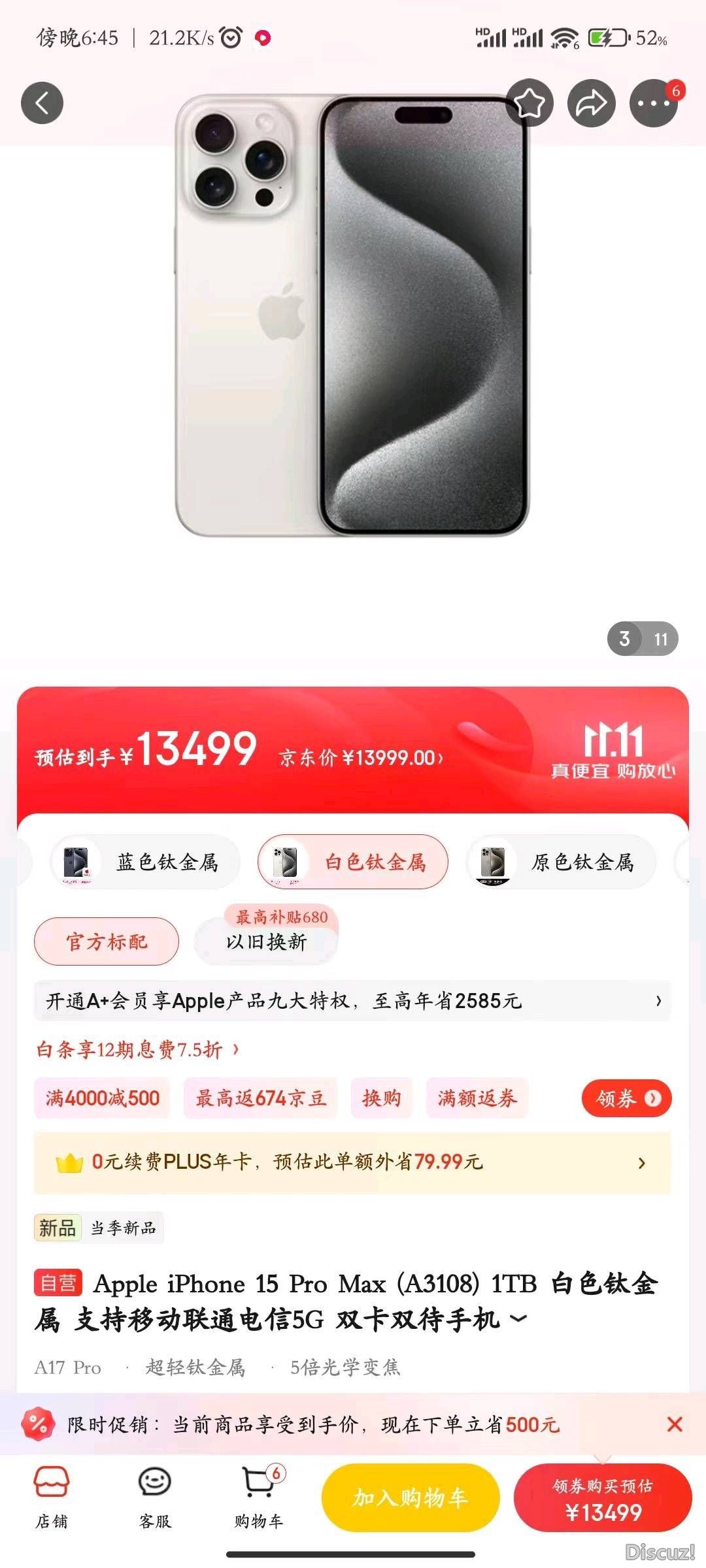Open the 店铺 store page
706x1568 pixels.
52,1497
